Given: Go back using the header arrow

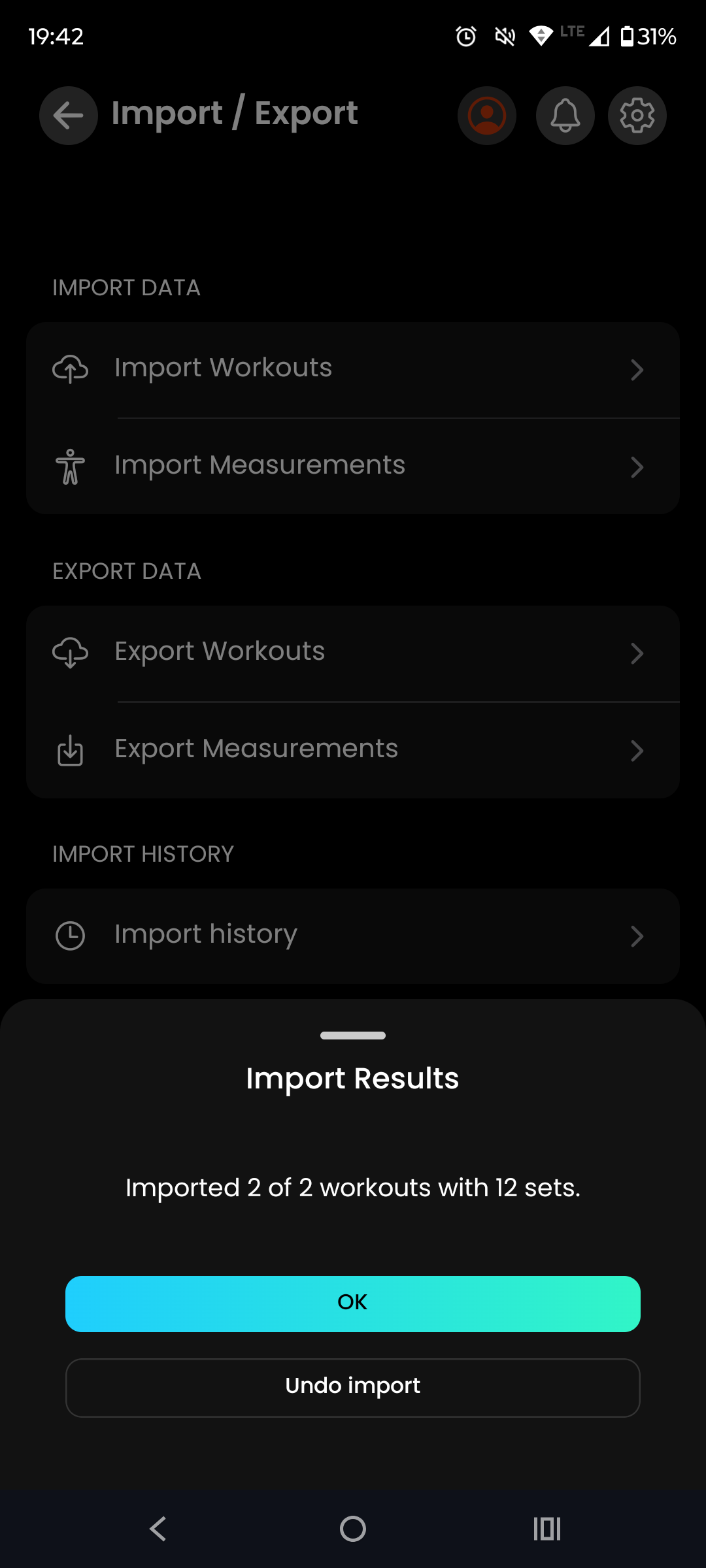Looking at the screenshot, I should (x=69, y=116).
